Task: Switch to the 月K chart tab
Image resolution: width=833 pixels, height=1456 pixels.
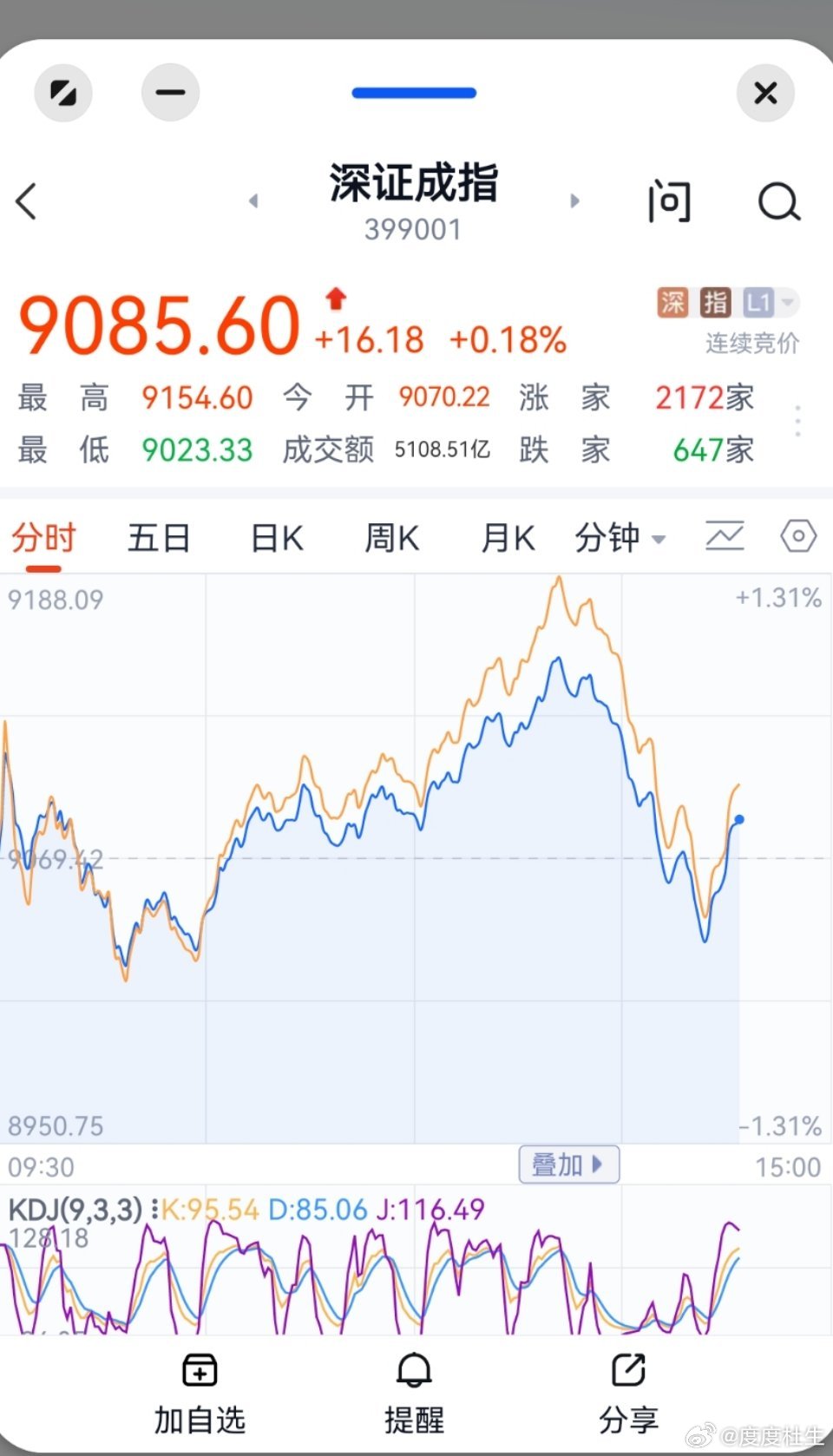Action: (x=508, y=538)
